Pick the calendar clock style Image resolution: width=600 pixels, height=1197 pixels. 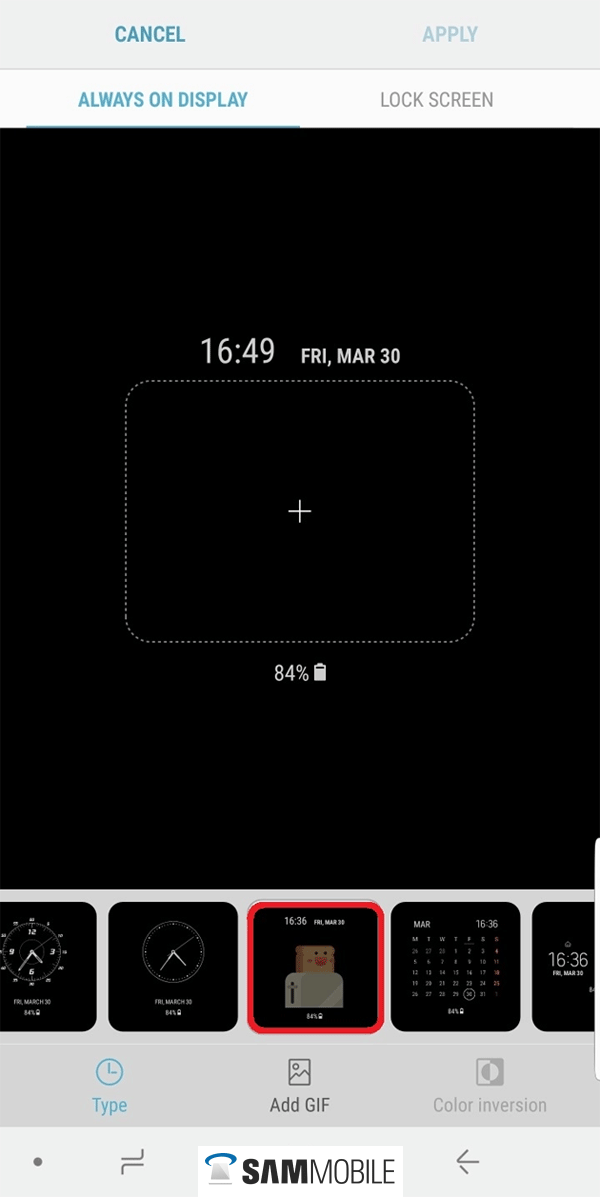coord(455,966)
